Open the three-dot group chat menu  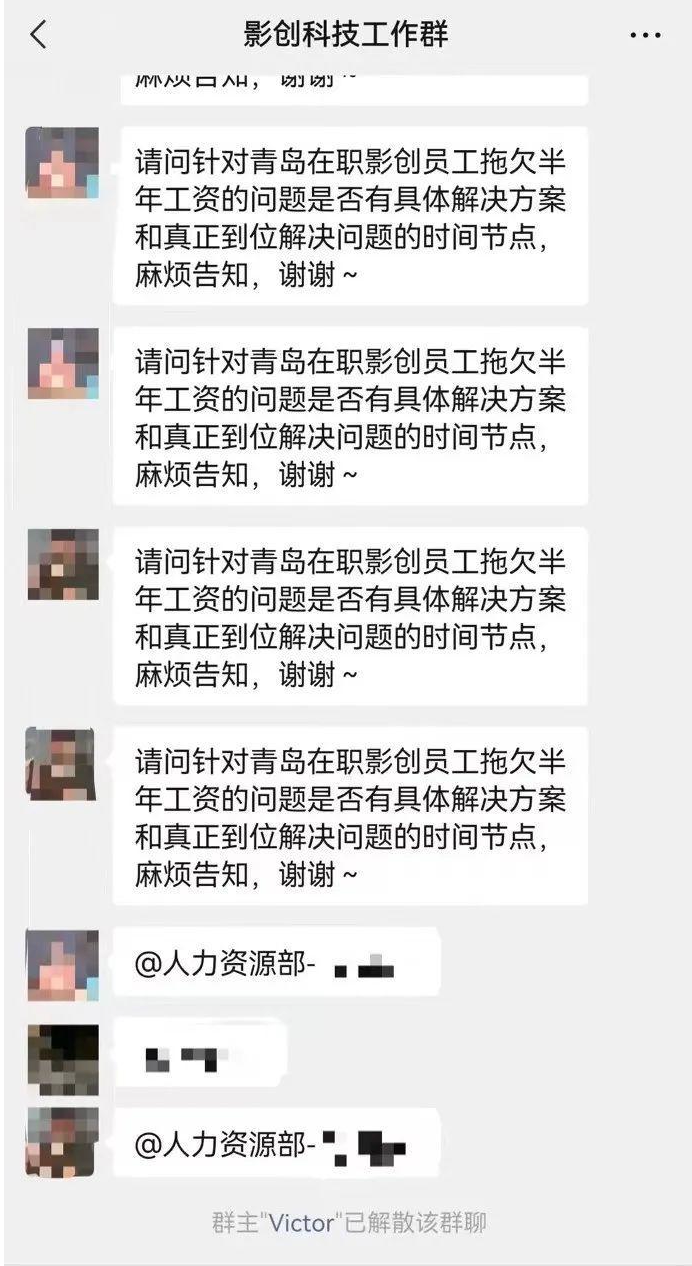(x=645, y=36)
